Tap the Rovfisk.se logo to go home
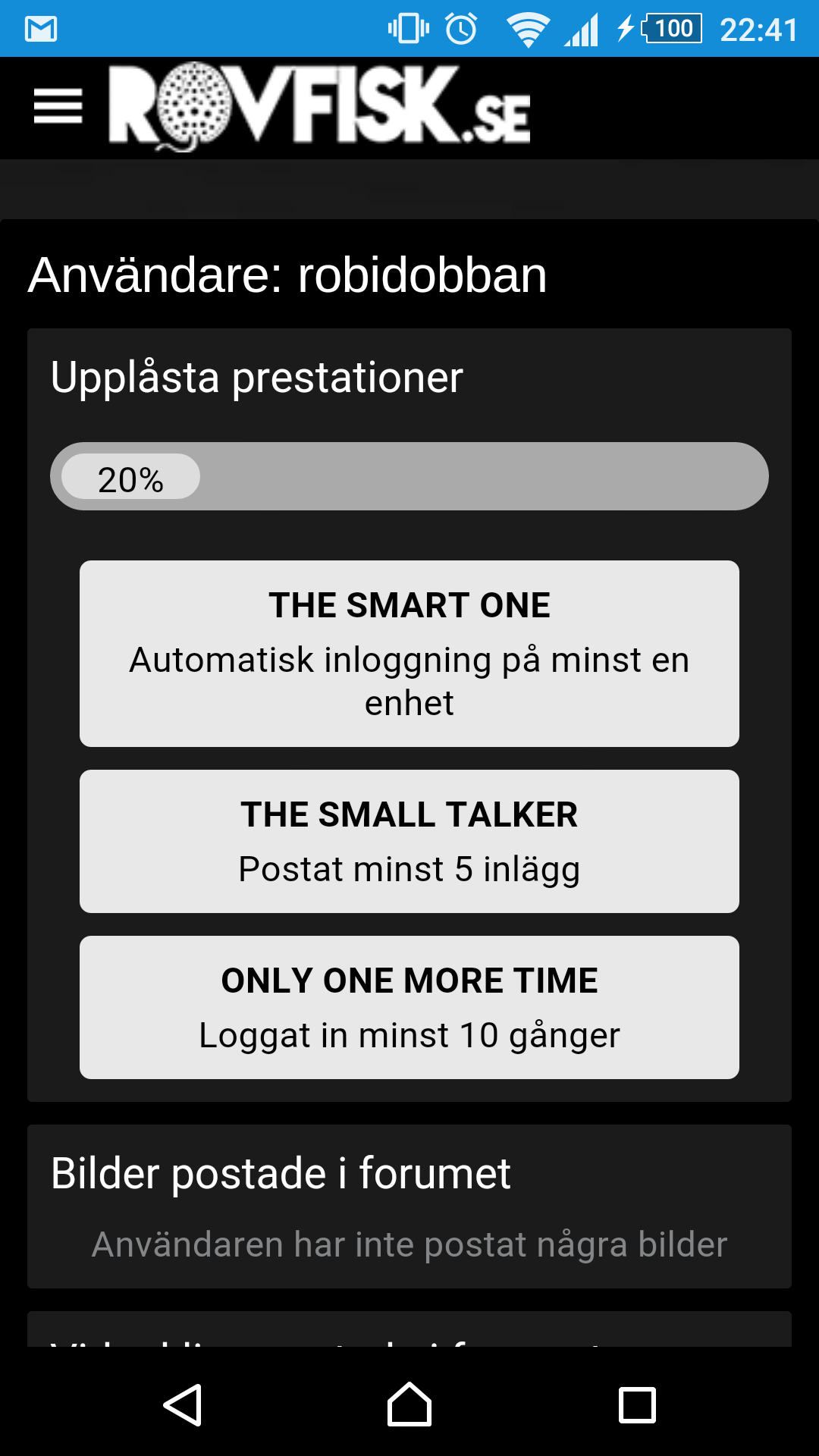The height and width of the screenshot is (1456, 819). tap(319, 106)
